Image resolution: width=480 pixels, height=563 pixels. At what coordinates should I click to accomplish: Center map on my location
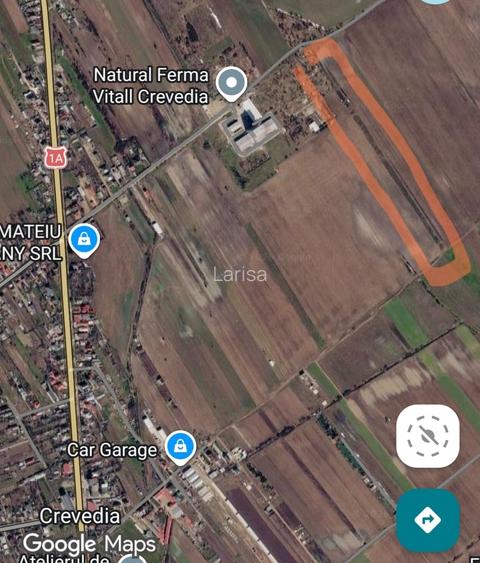428,436
